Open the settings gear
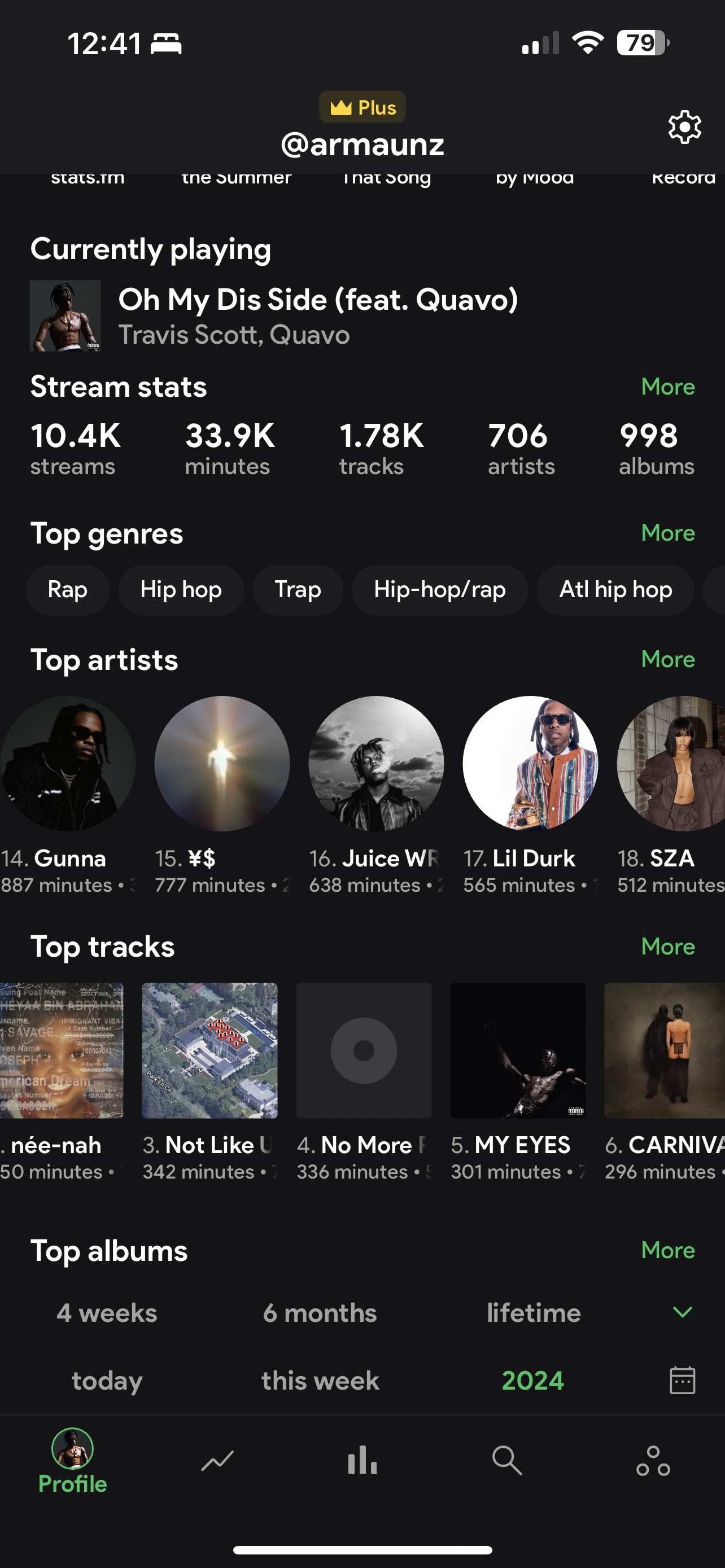Image resolution: width=725 pixels, height=1568 pixels. [684, 127]
